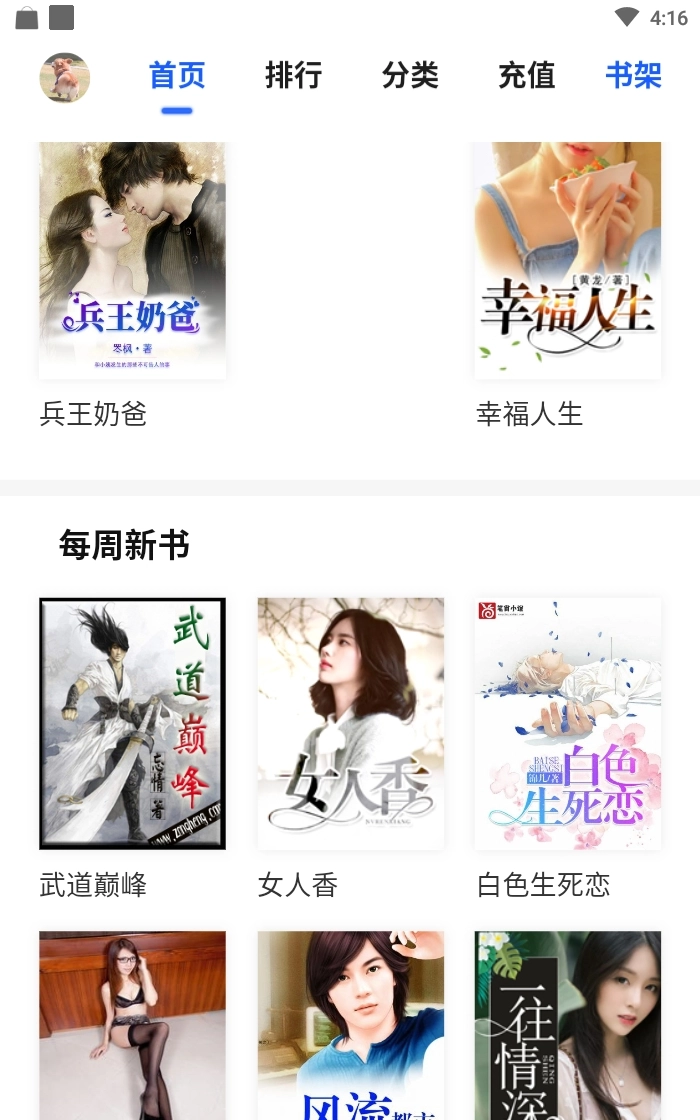Select the 首页 tab
The height and width of the screenshot is (1120, 700).
(x=177, y=75)
